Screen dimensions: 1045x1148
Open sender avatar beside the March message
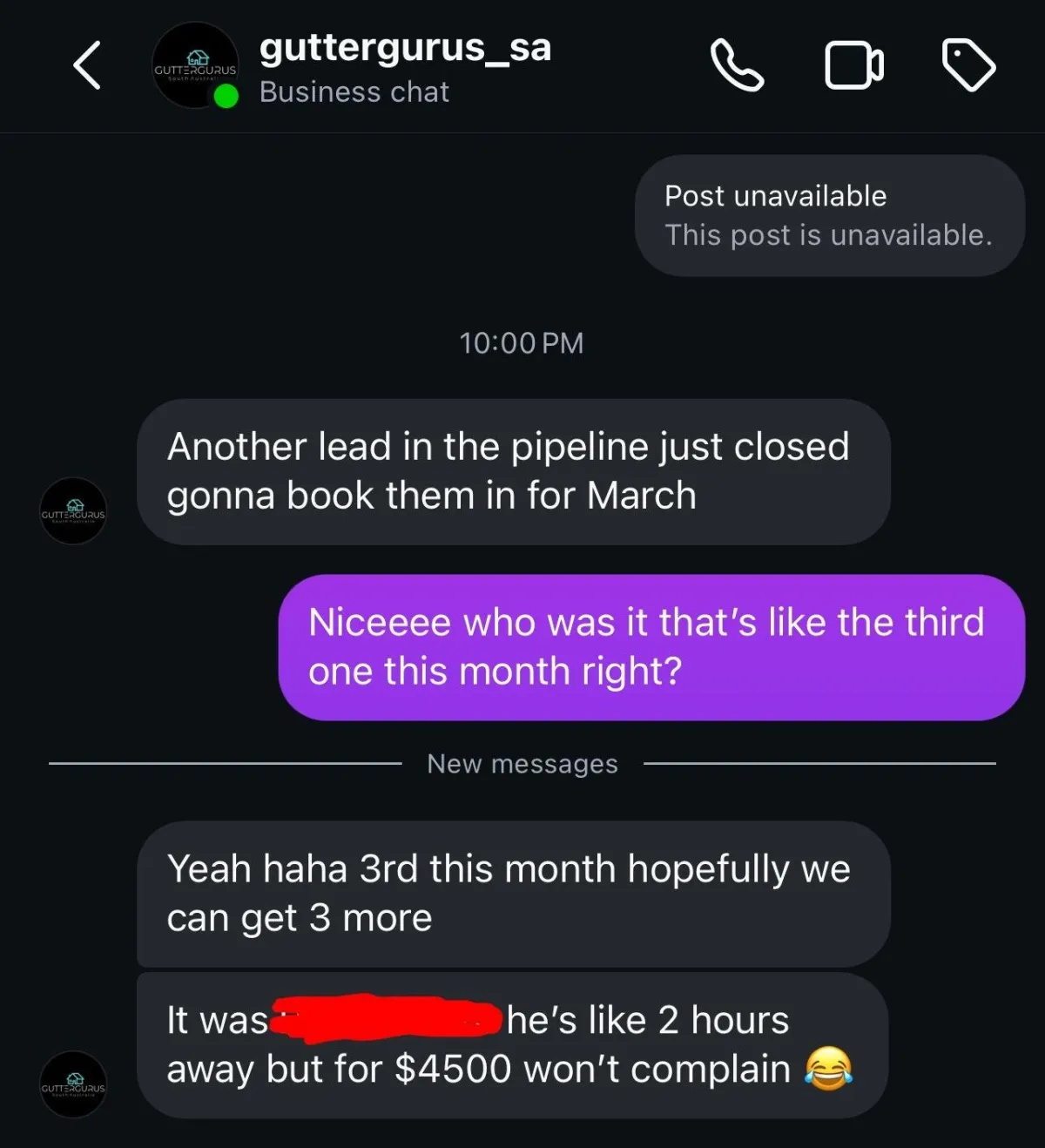click(x=73, y=511)
